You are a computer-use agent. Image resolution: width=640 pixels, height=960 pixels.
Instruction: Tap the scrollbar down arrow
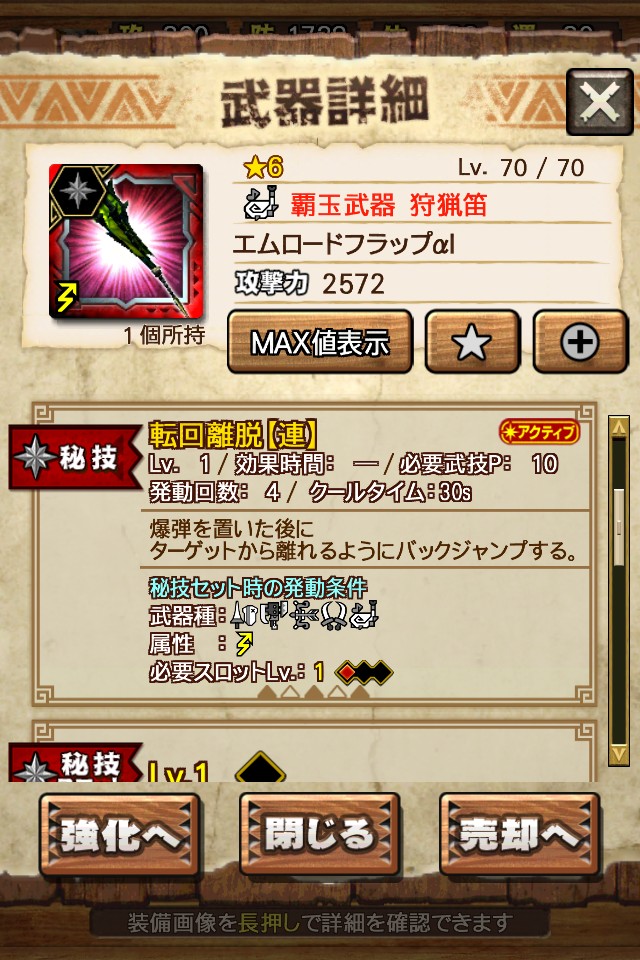point(619,752)
